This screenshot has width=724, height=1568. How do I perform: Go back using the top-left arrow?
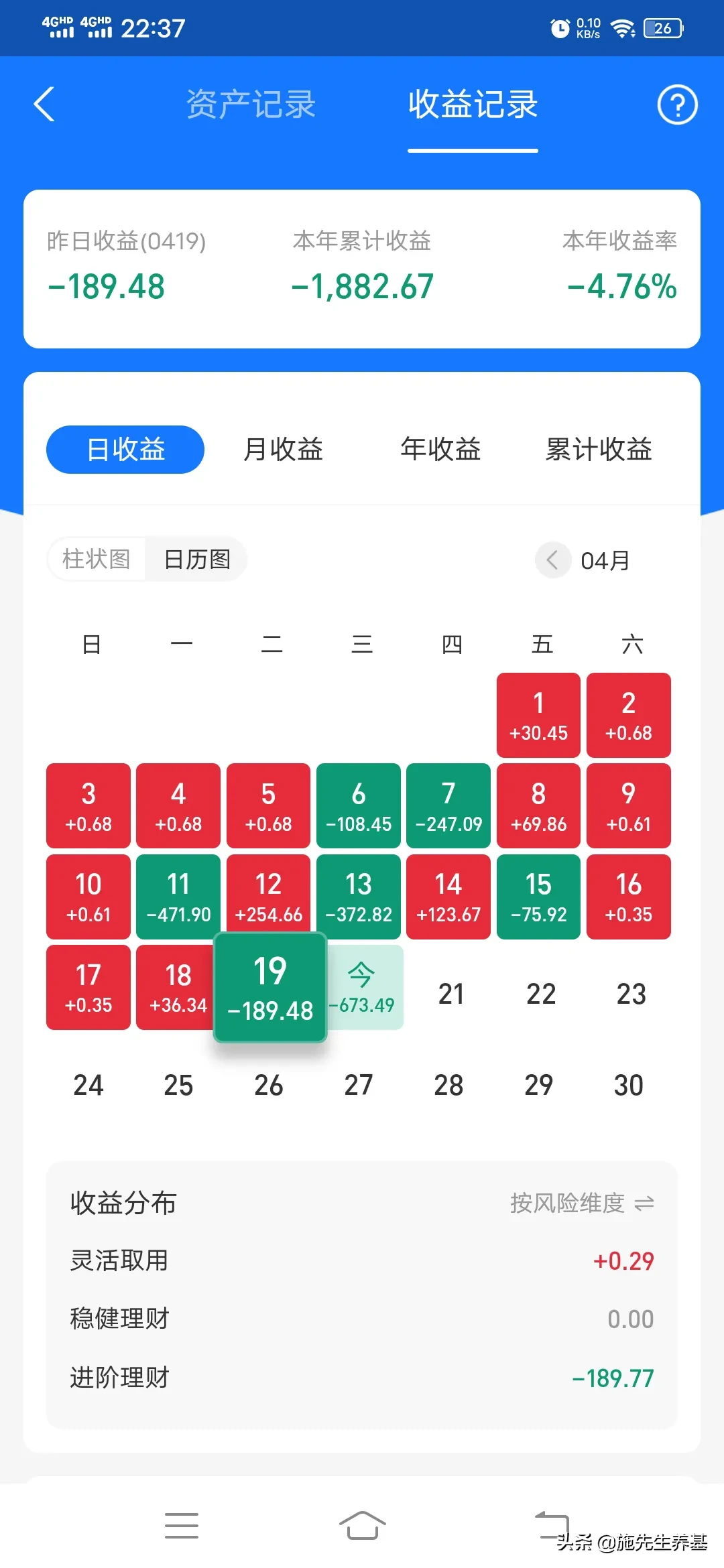(x=44, y=105)
